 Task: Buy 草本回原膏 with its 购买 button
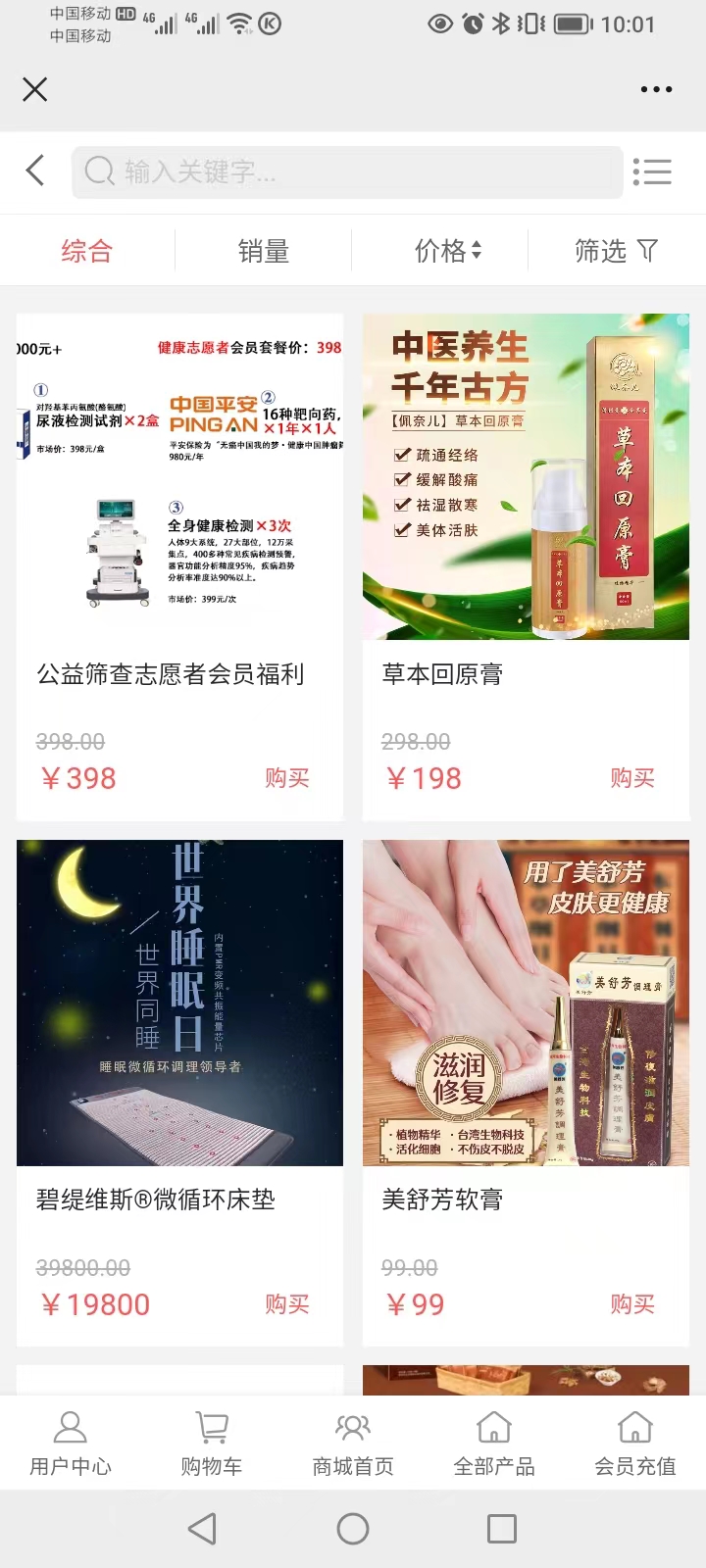(632, 776)
